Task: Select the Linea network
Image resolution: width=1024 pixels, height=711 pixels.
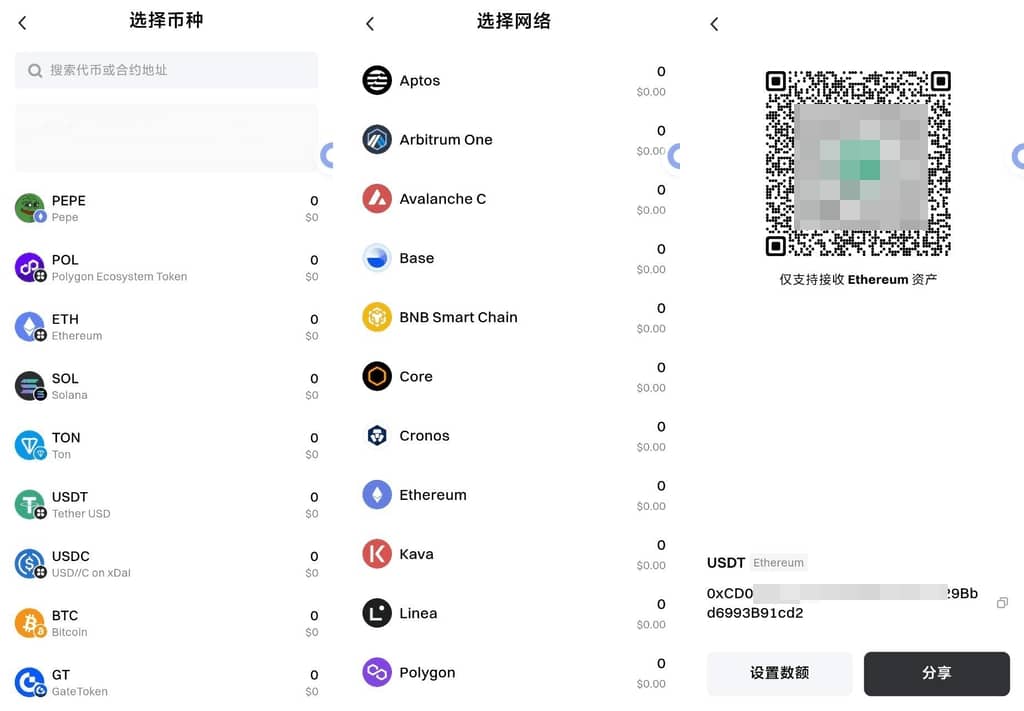Action: click(512, 613)
